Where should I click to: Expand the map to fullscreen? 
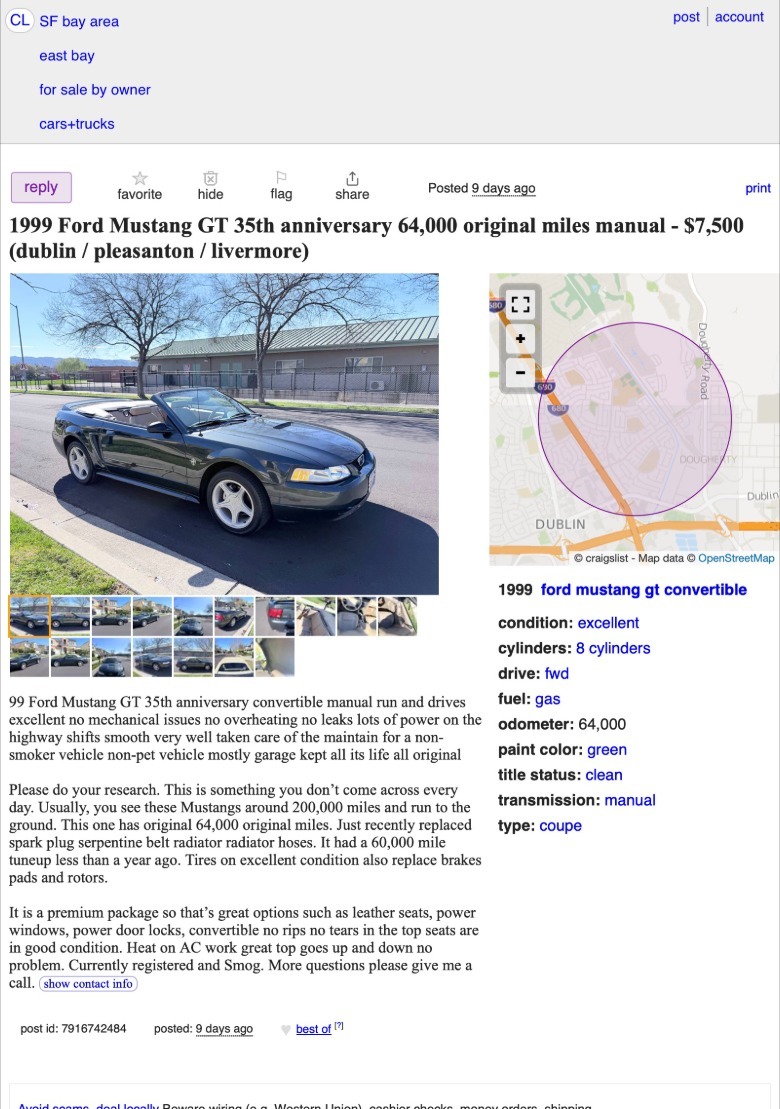[x=520, y=304]
